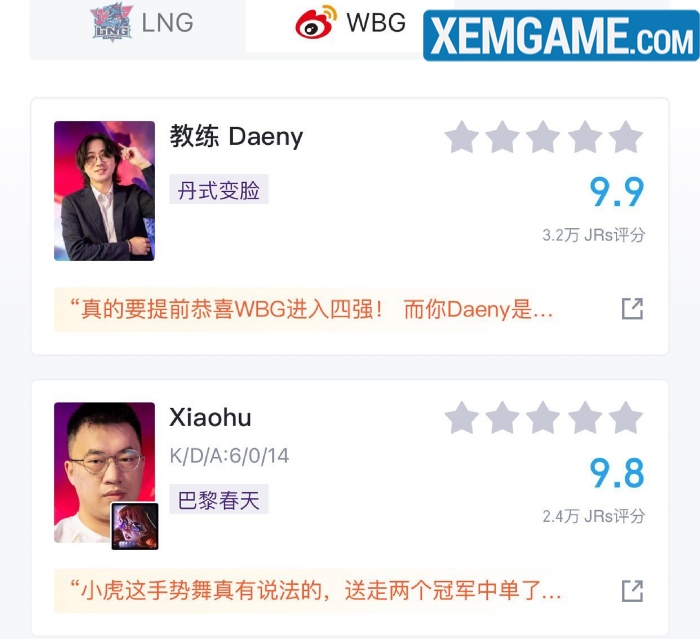Select the WBG team tab

pyautogui.click(x=351, y=23)
